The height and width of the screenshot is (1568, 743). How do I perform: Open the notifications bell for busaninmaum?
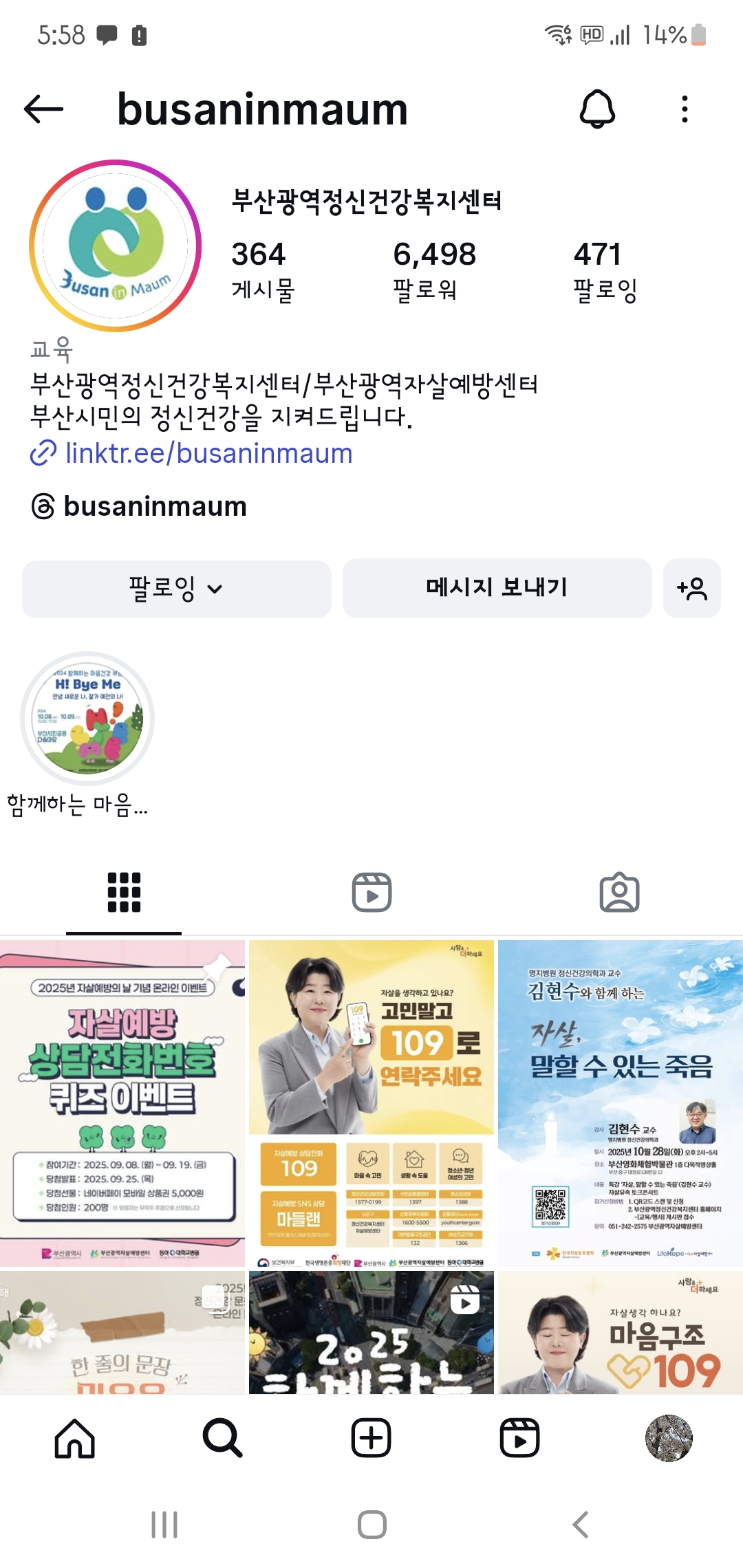point(597,109)
